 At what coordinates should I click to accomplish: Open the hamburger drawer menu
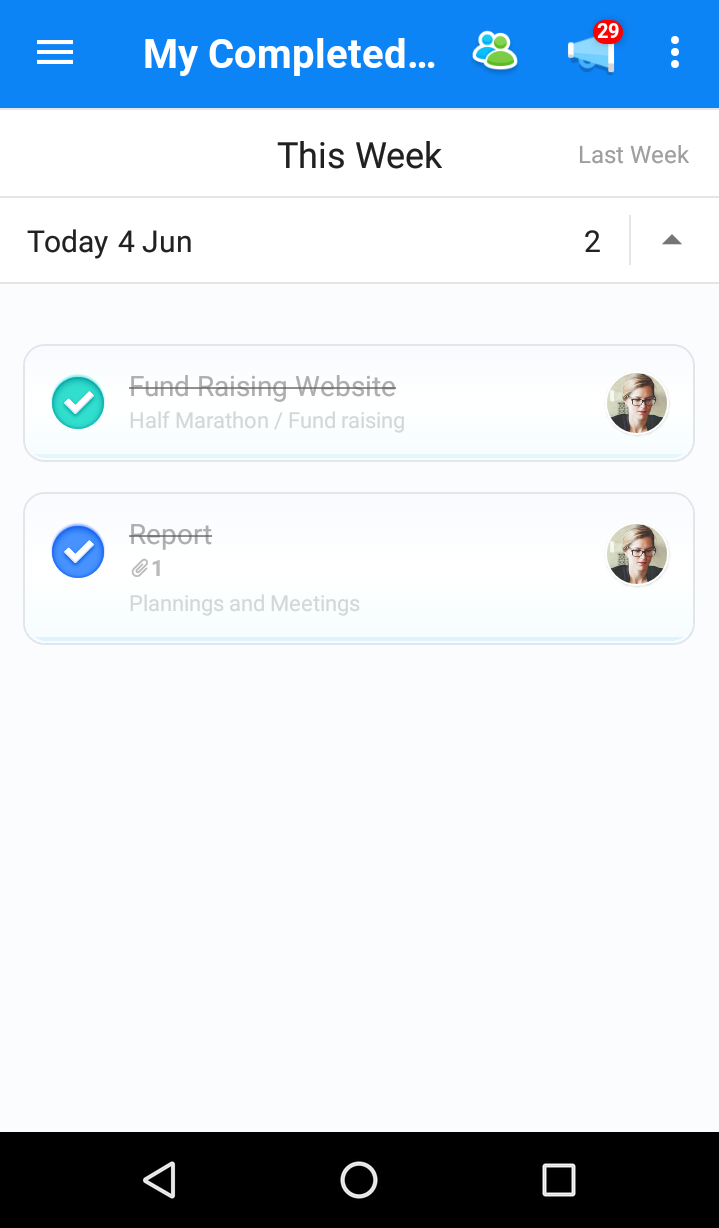pyautogui.click(x=55, y=53)
